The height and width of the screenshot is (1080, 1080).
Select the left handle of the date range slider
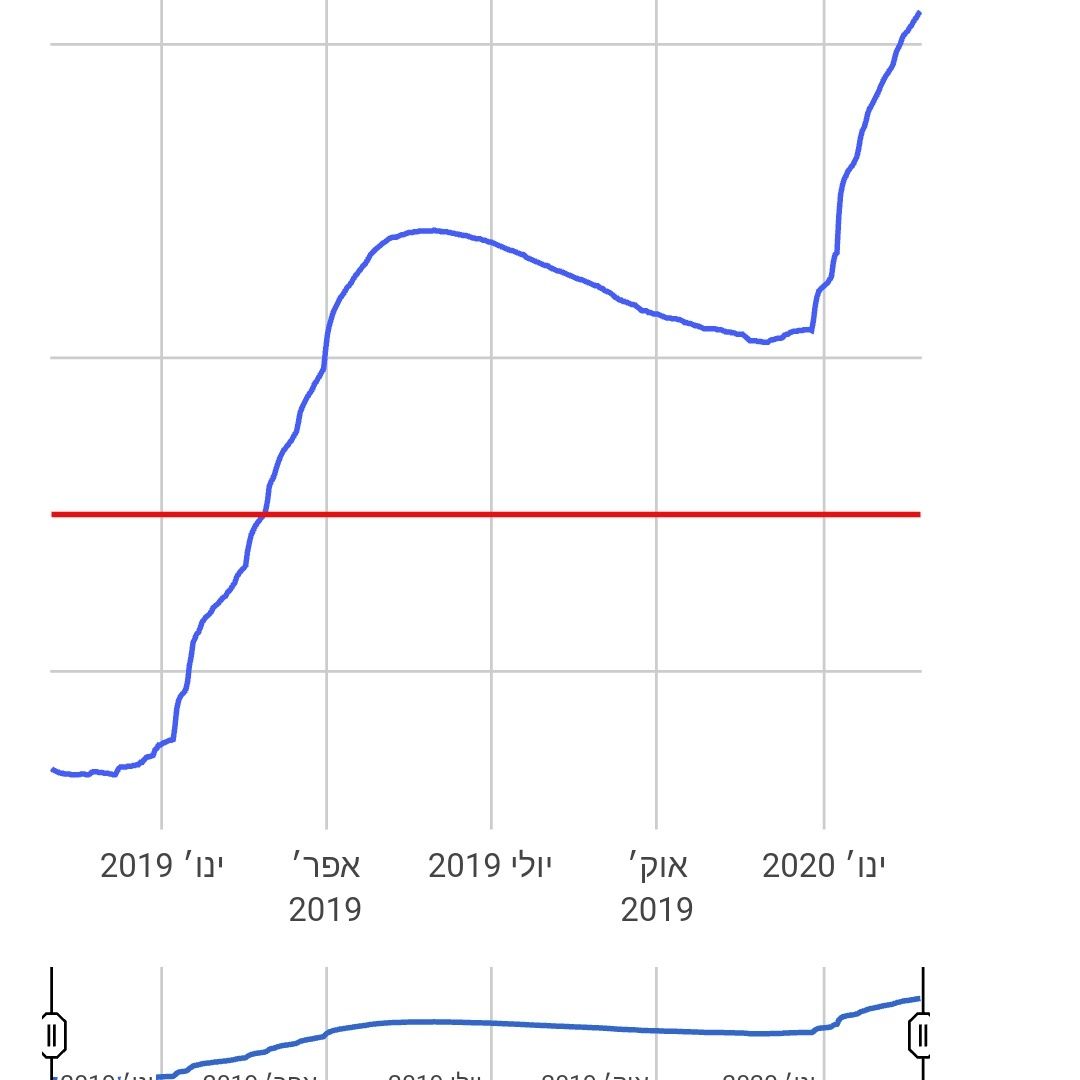click(x=53, y=1033)
